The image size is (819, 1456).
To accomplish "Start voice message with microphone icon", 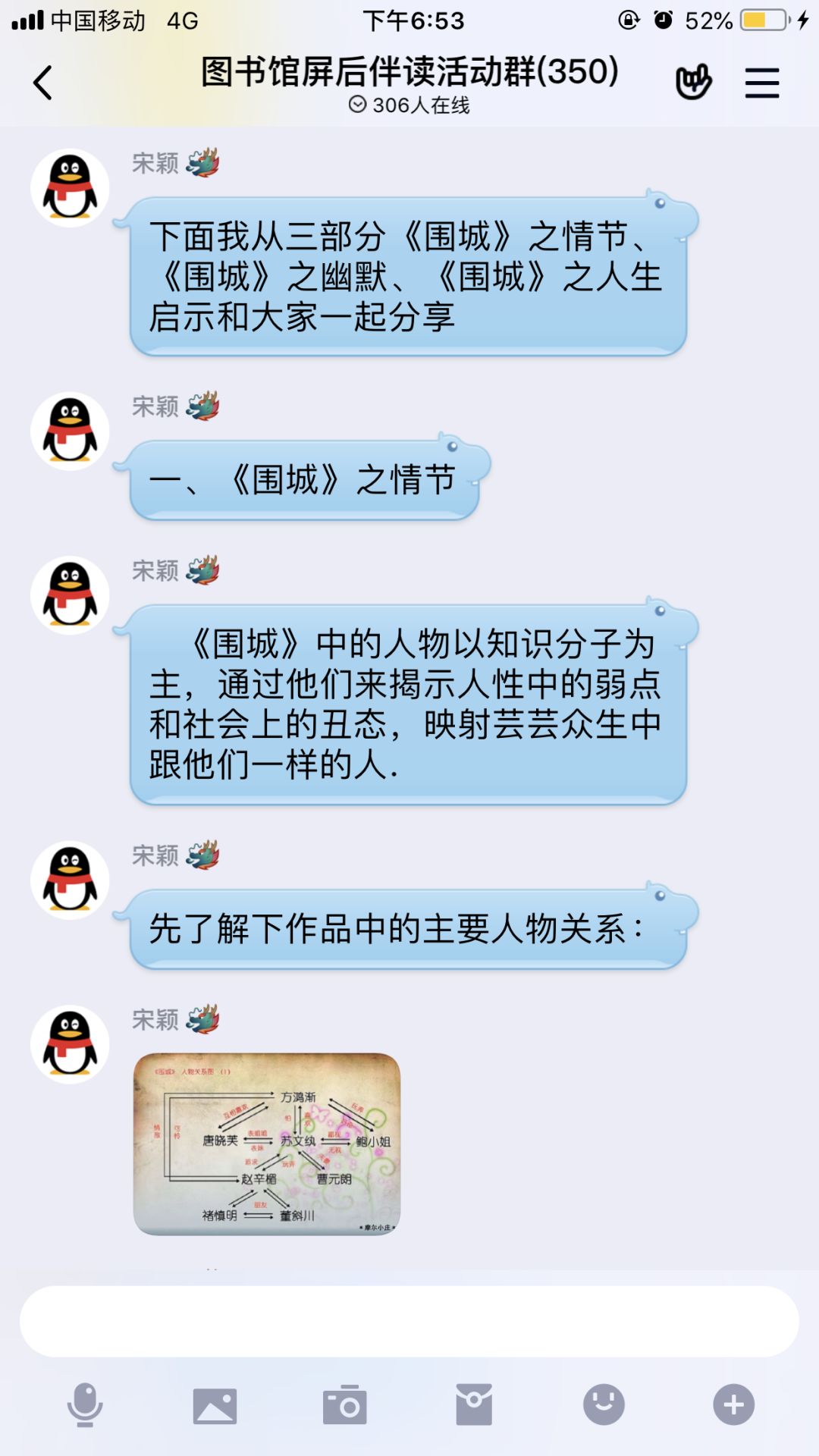I will tap(85, 1404).
